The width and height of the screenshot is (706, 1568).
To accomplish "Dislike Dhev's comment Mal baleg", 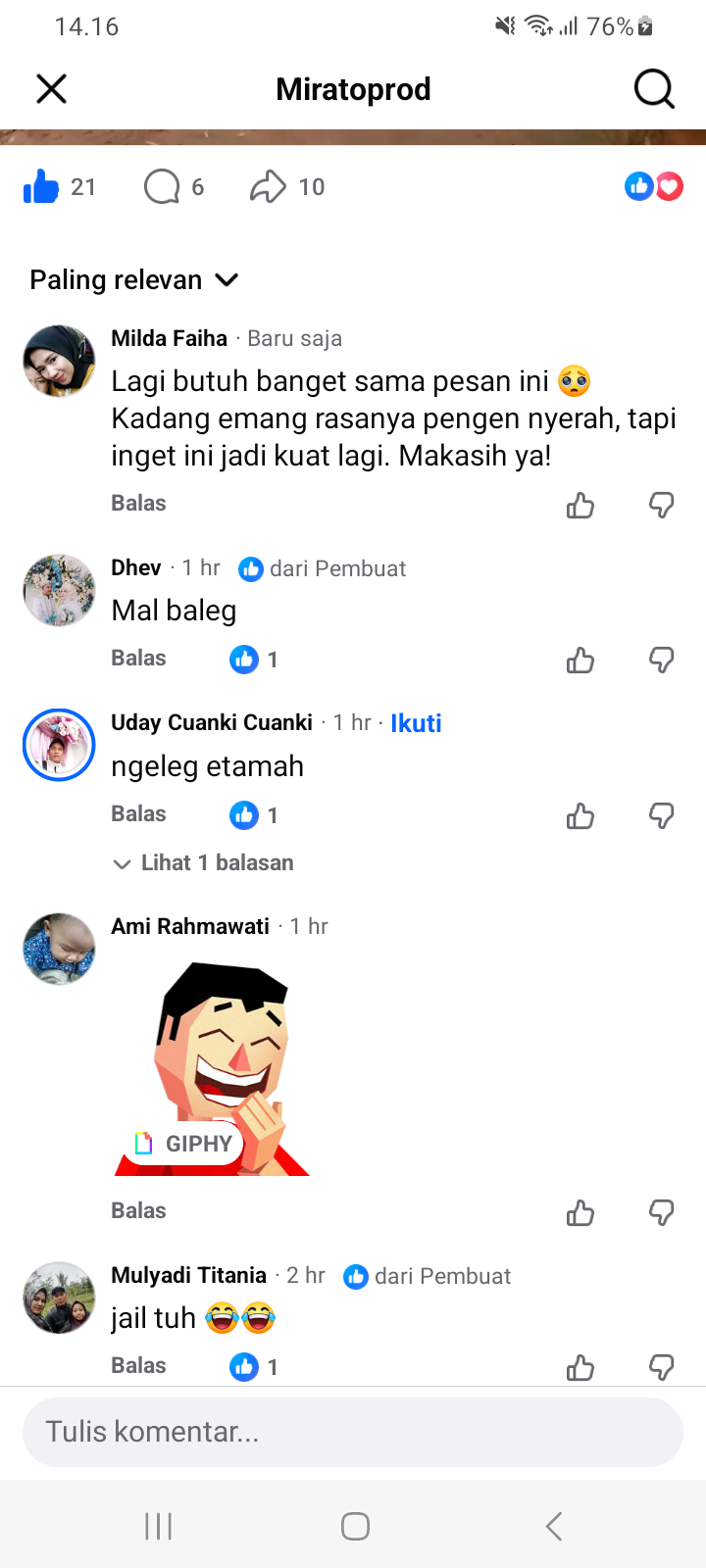I will (662, 661).
